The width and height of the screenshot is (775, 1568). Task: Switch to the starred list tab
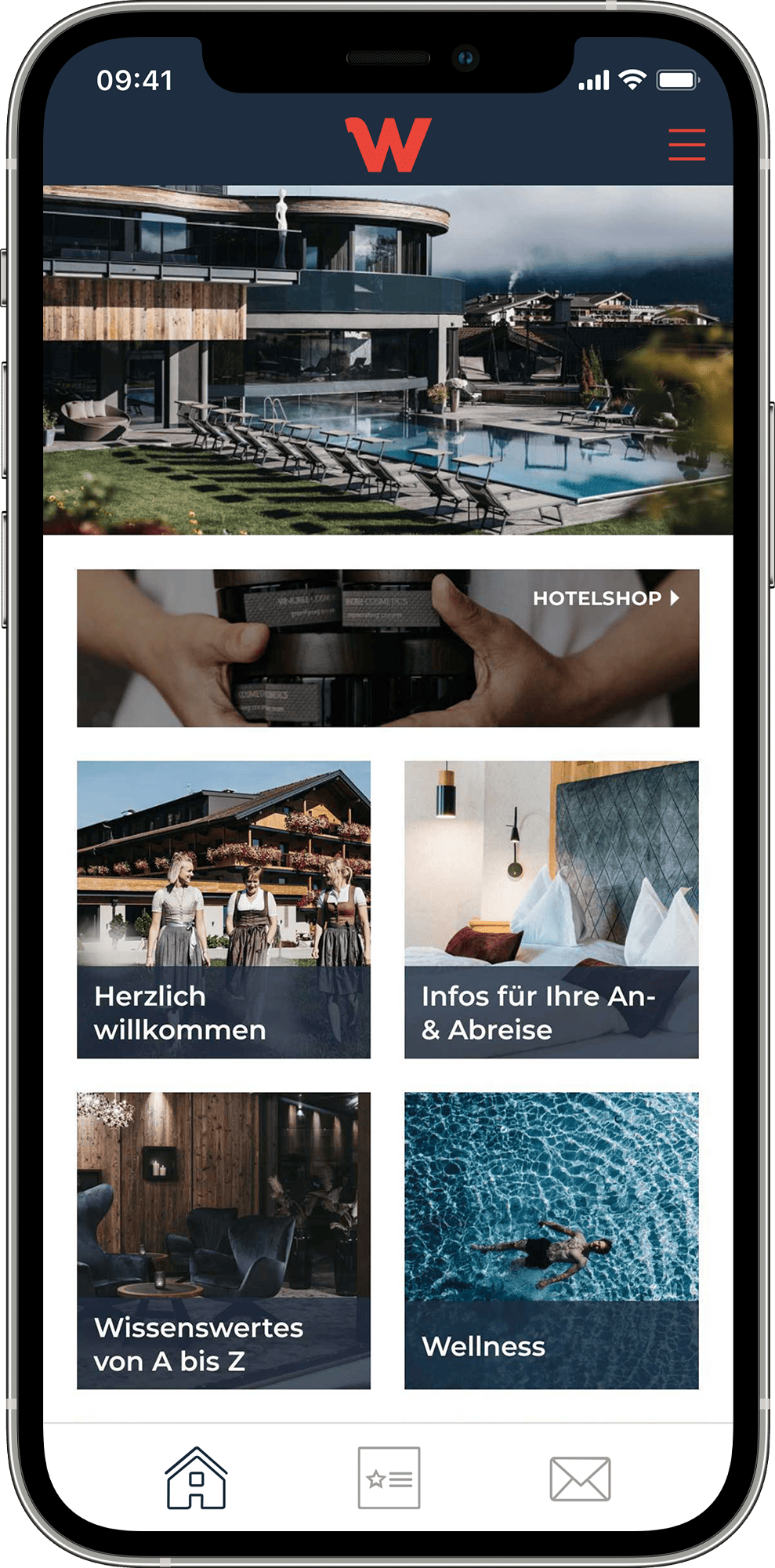(x=389, y=1478)
